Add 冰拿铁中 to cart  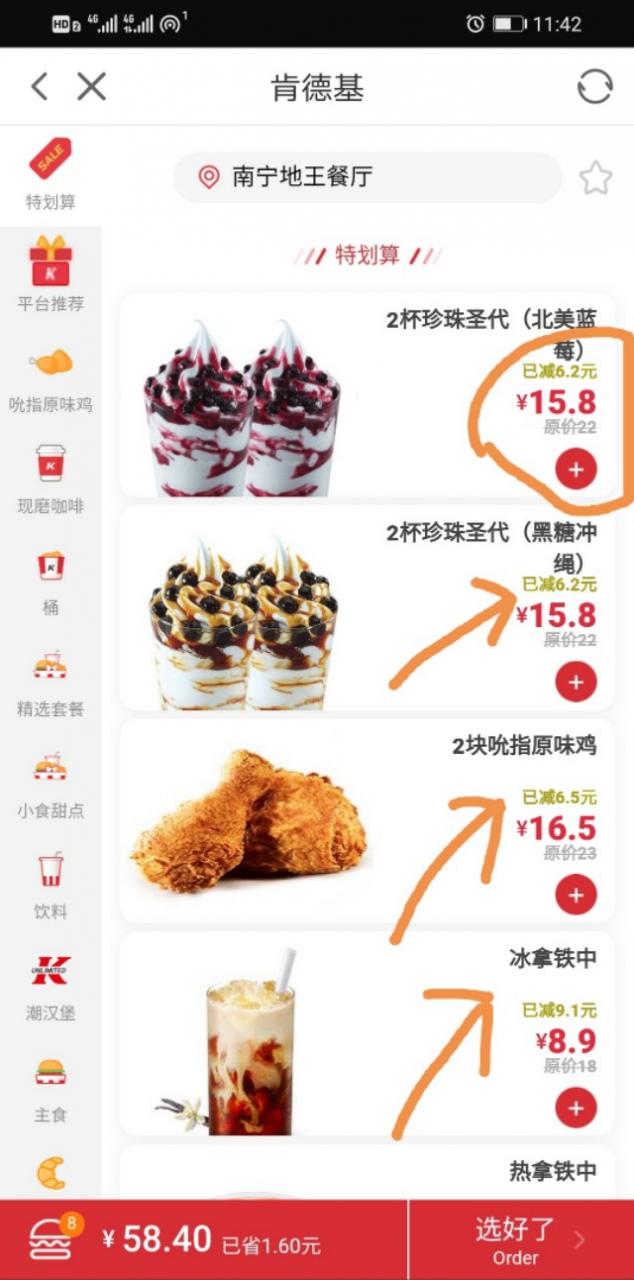click(x=576, y=1108)
